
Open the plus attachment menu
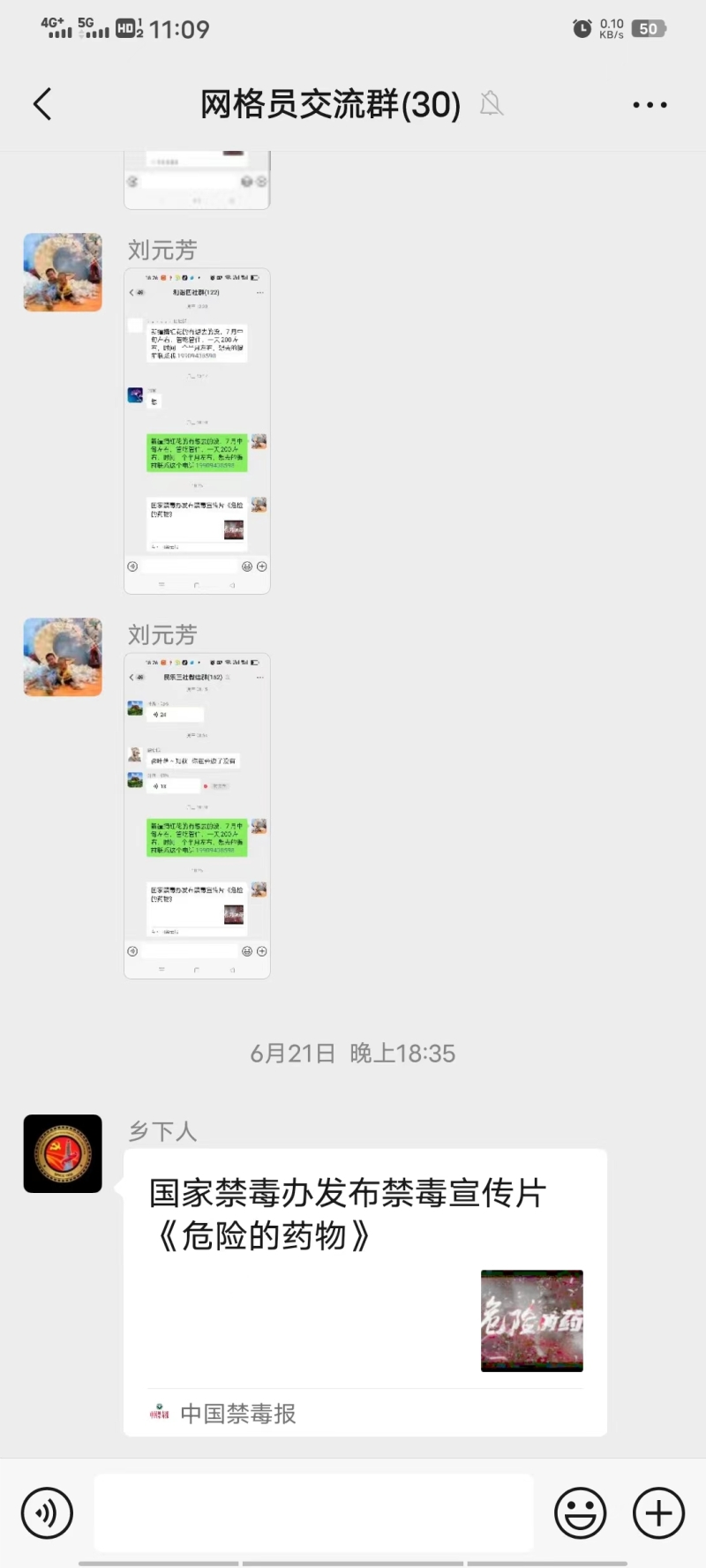[658, 1513]
